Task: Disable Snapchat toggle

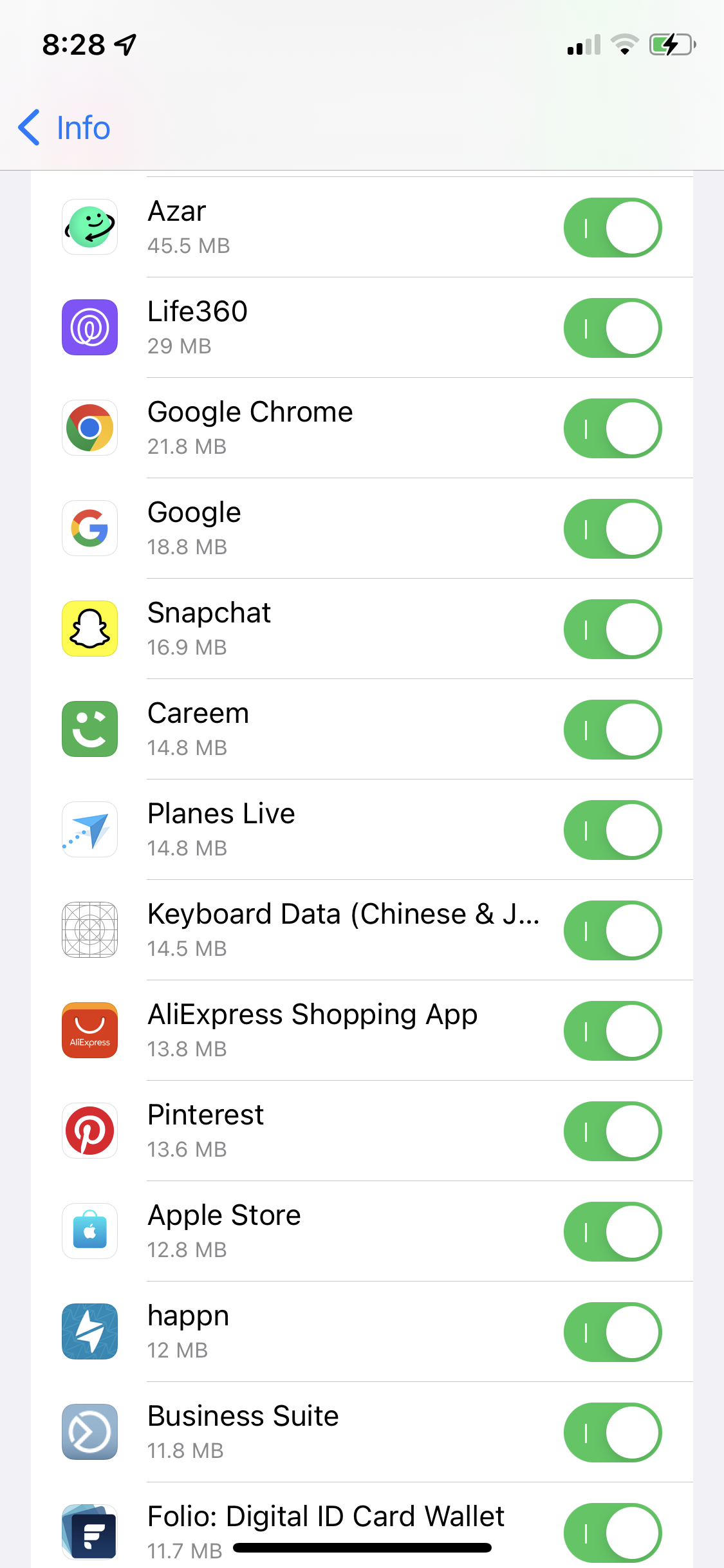Action: click(612, 630)
